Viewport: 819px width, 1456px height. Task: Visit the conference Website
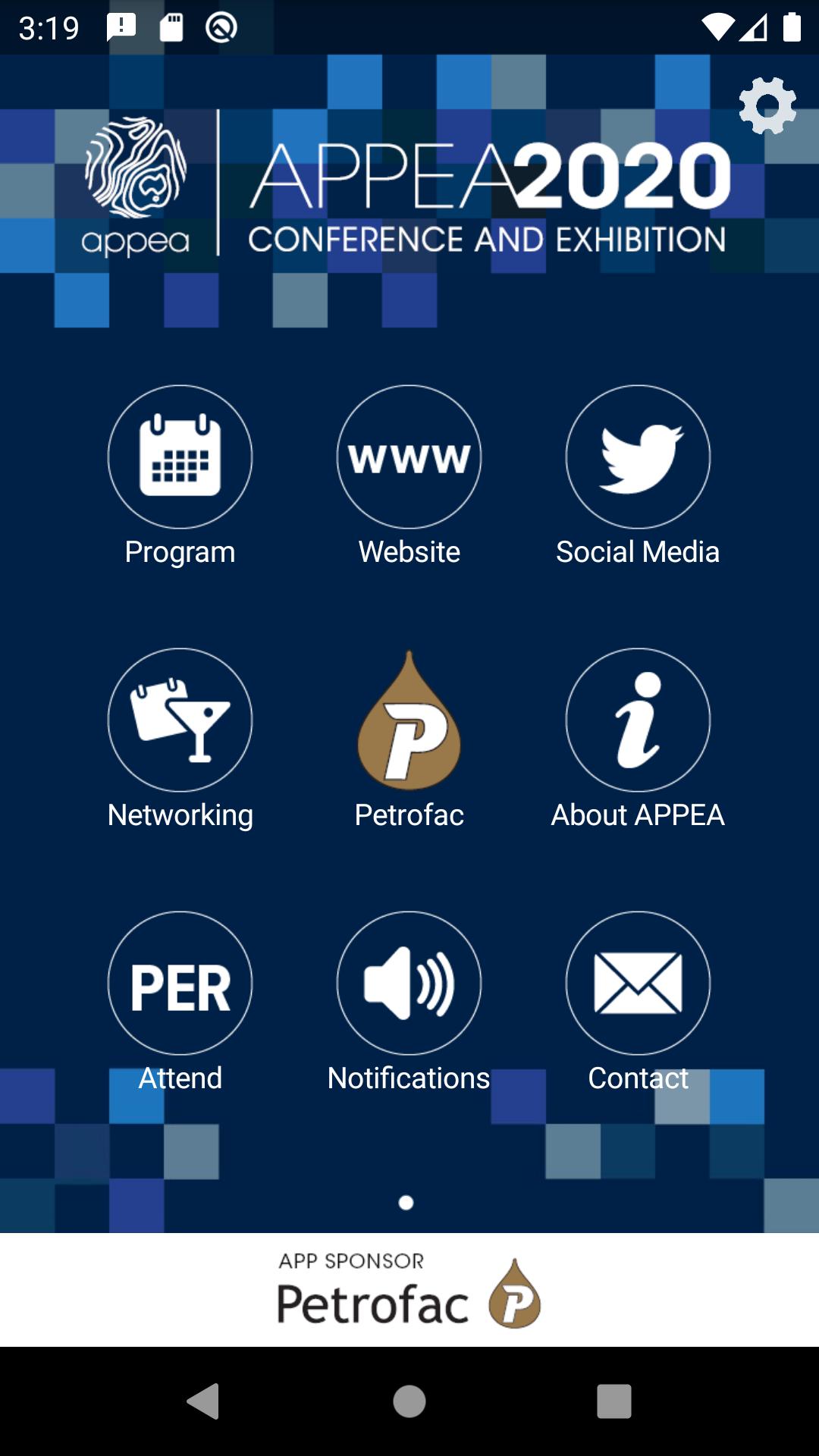(409, 457)
